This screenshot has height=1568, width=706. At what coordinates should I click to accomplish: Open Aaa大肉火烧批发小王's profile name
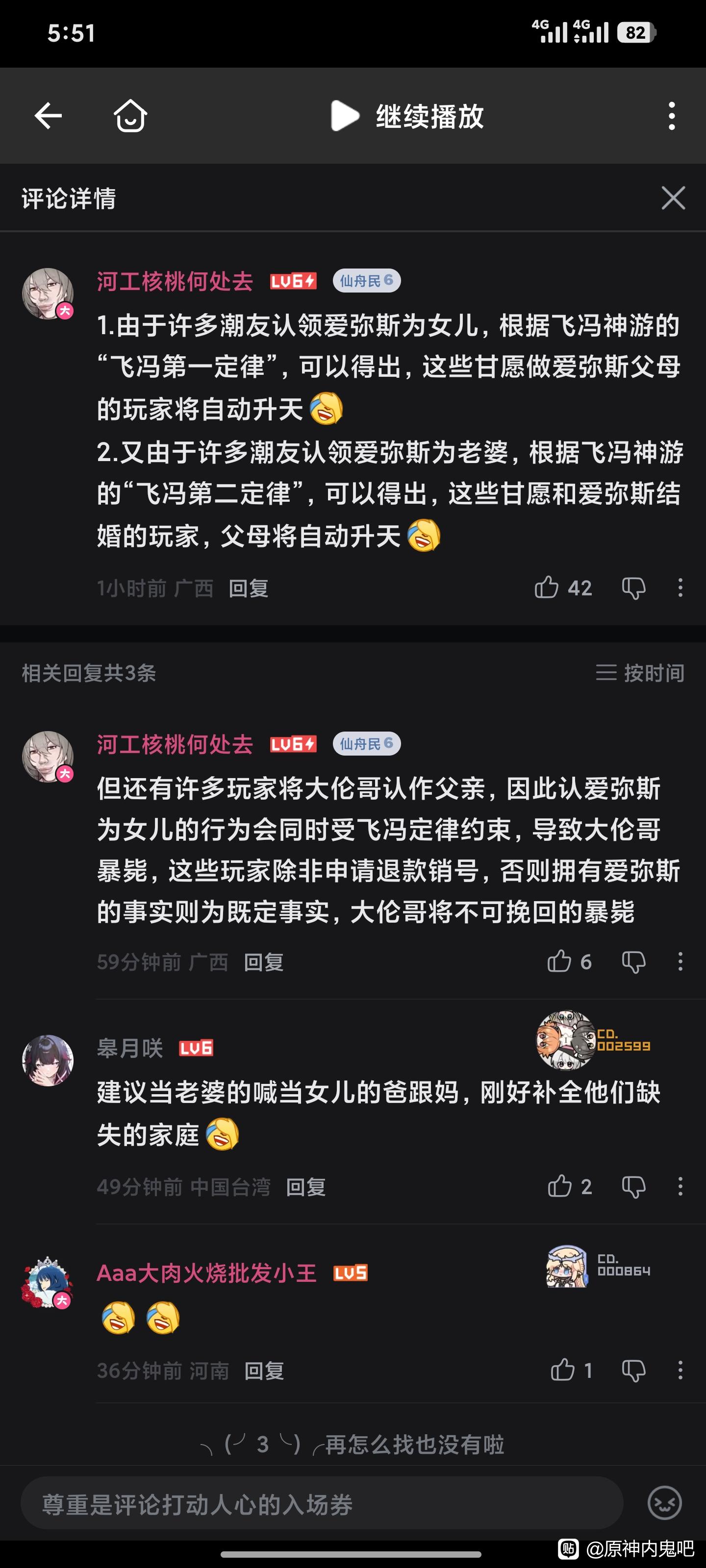206,1273
